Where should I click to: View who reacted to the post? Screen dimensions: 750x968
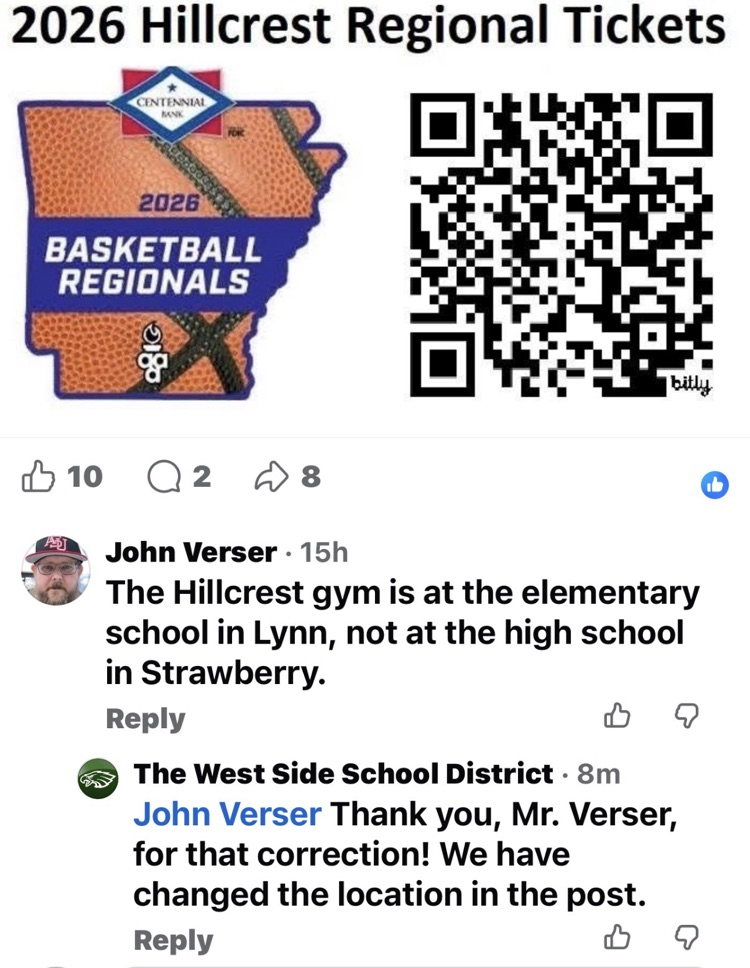[x=714, y=485]
